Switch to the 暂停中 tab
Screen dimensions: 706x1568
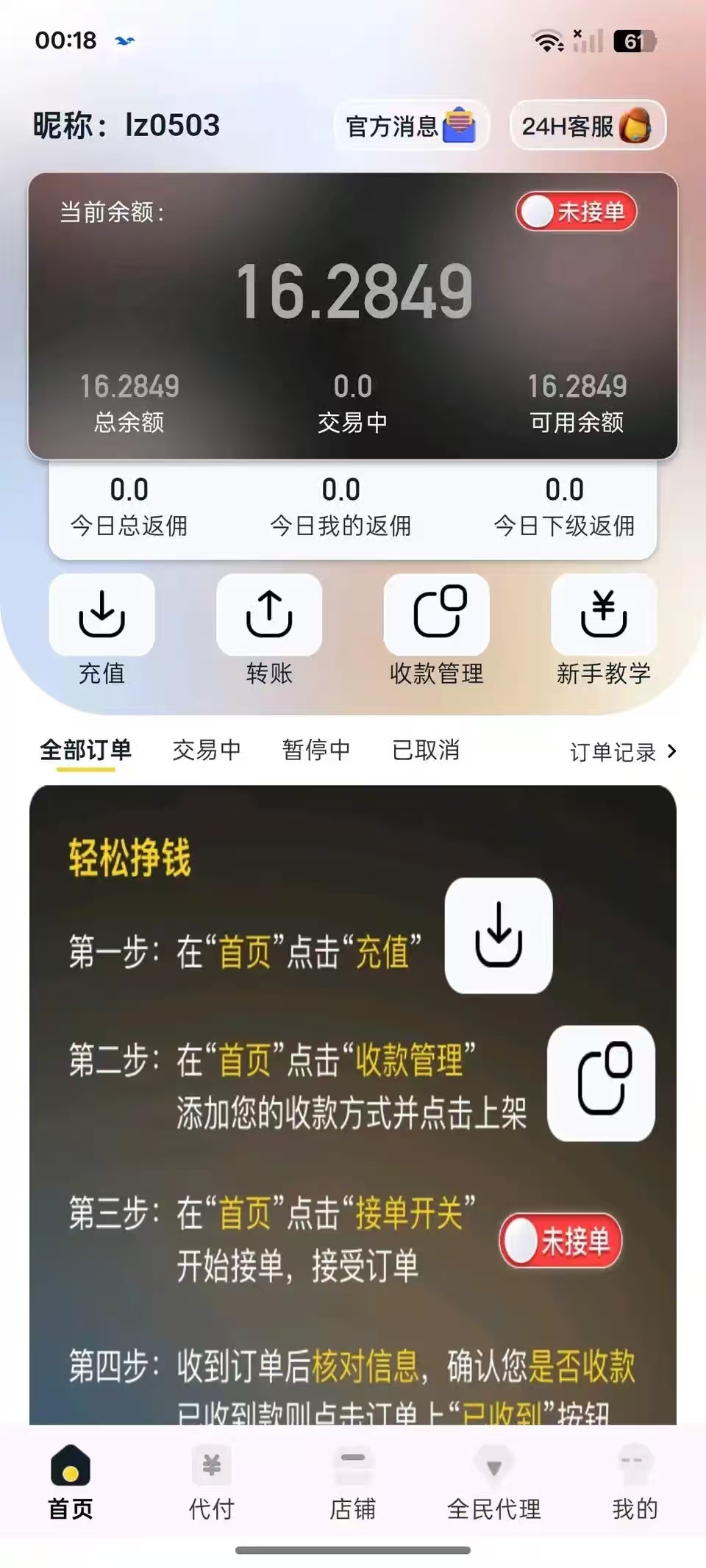[x=316, y=751]
